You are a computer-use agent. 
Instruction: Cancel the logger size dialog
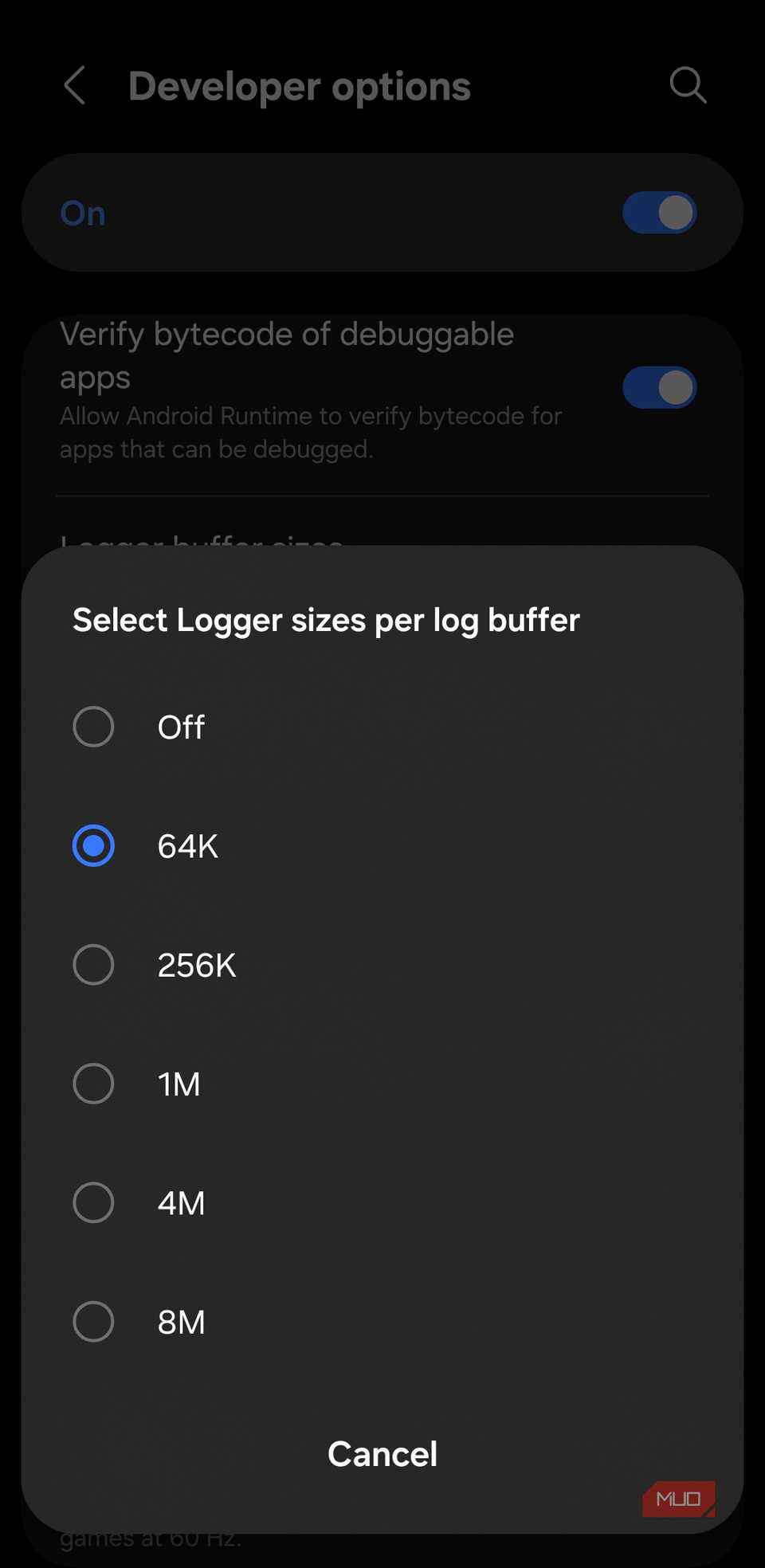click(382, 1453)
